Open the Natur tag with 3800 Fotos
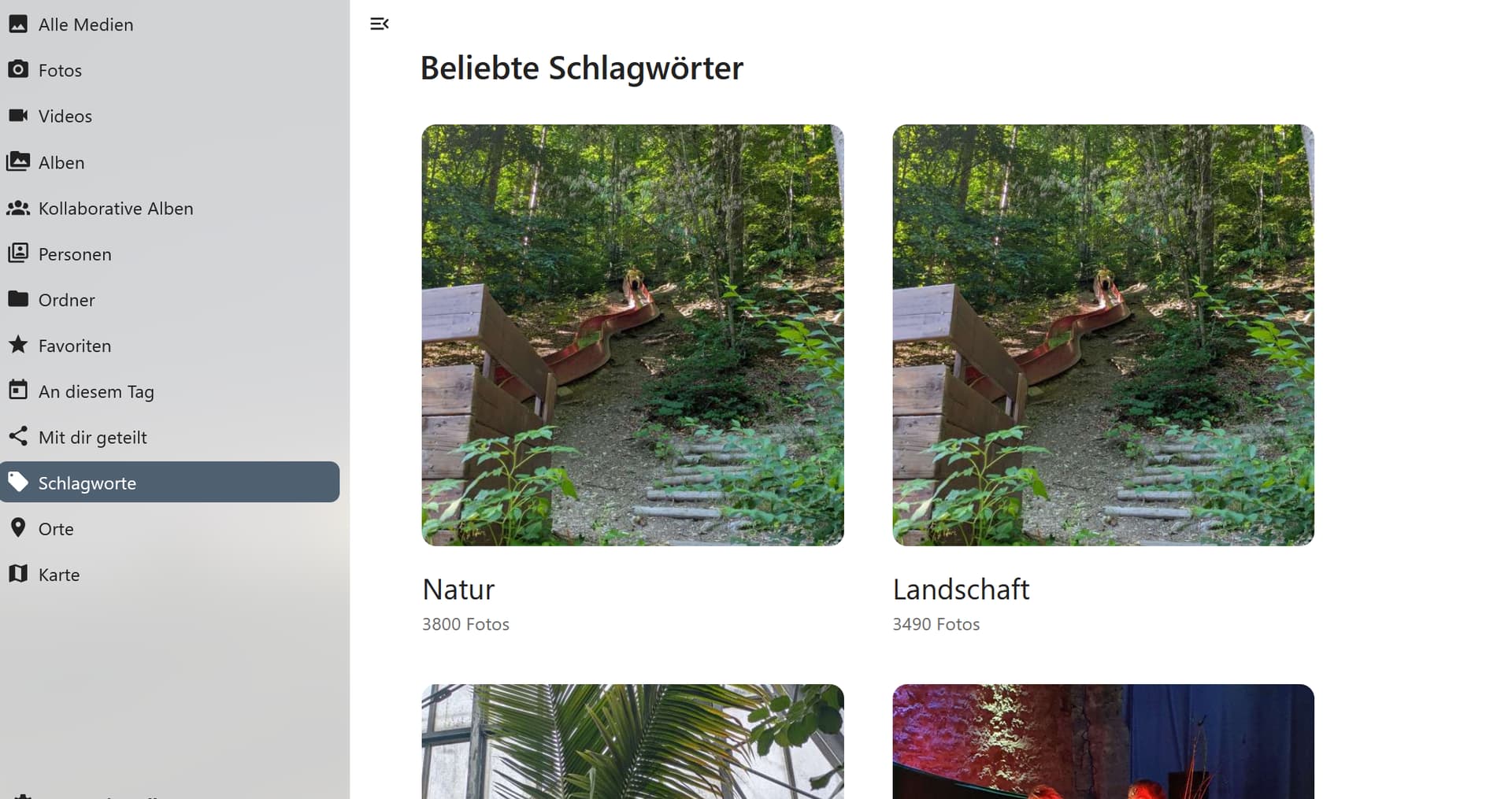This screenshot has width=1512, height=799. coord(632,335)
